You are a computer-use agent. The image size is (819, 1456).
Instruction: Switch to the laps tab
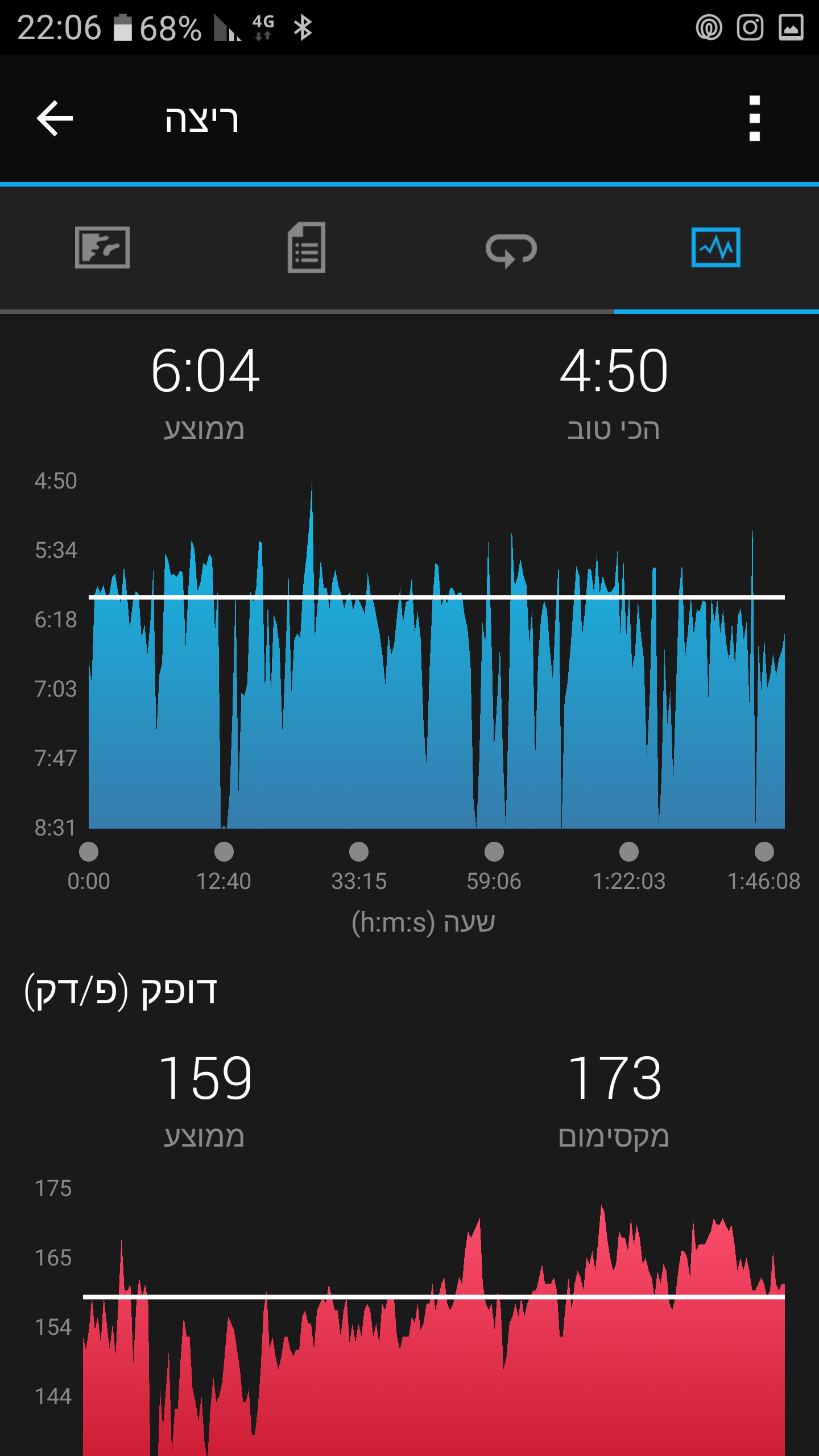(x=511, y=249)
